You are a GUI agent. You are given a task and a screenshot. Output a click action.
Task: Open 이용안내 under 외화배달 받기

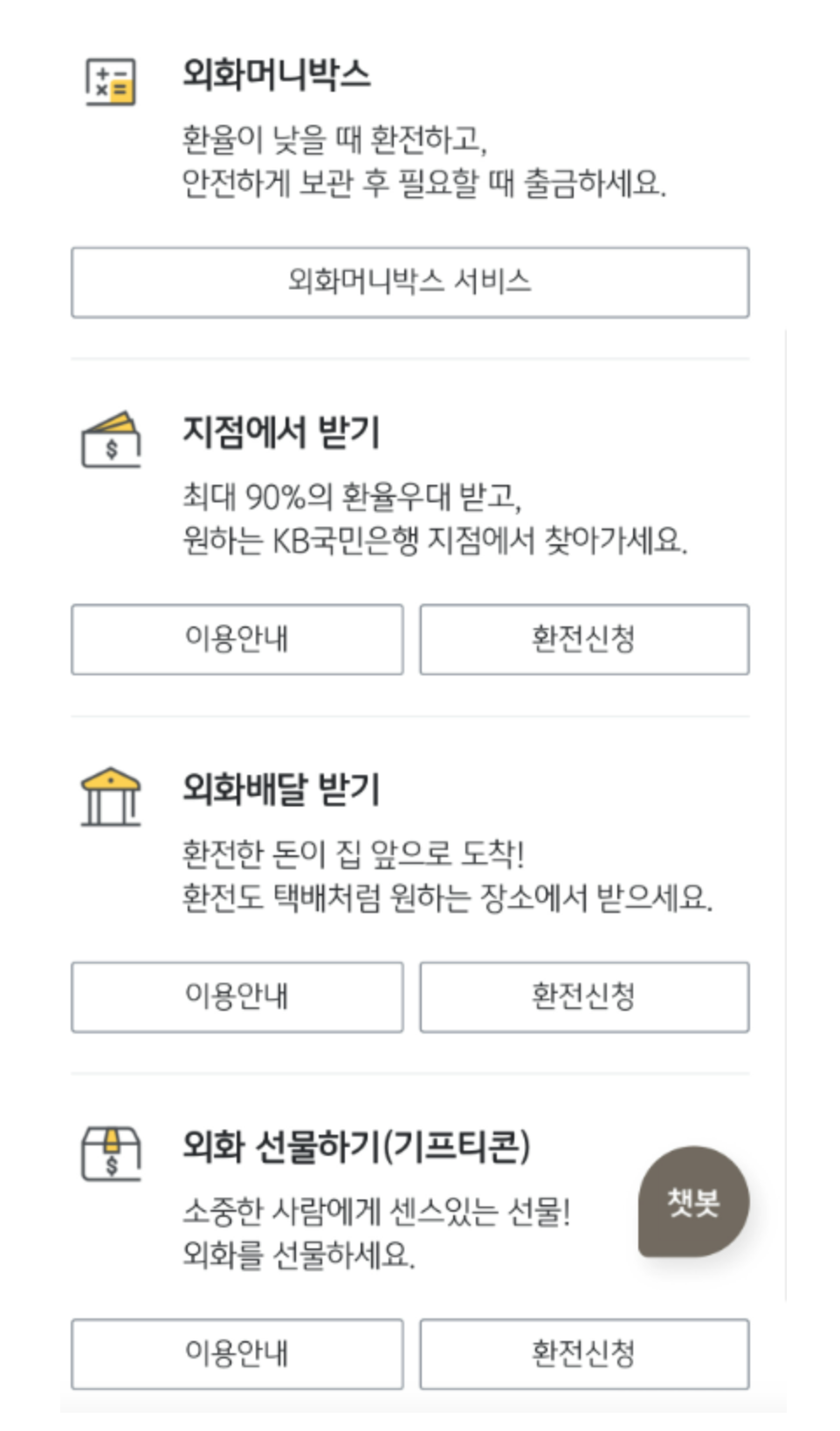[238, 996]
